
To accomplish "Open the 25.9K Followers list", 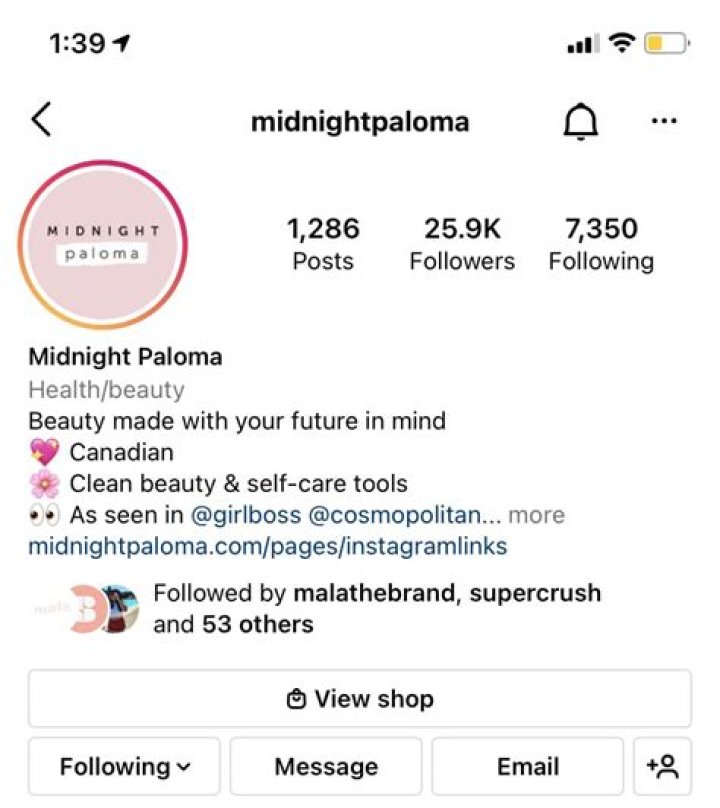I will [x=462, y=244].
